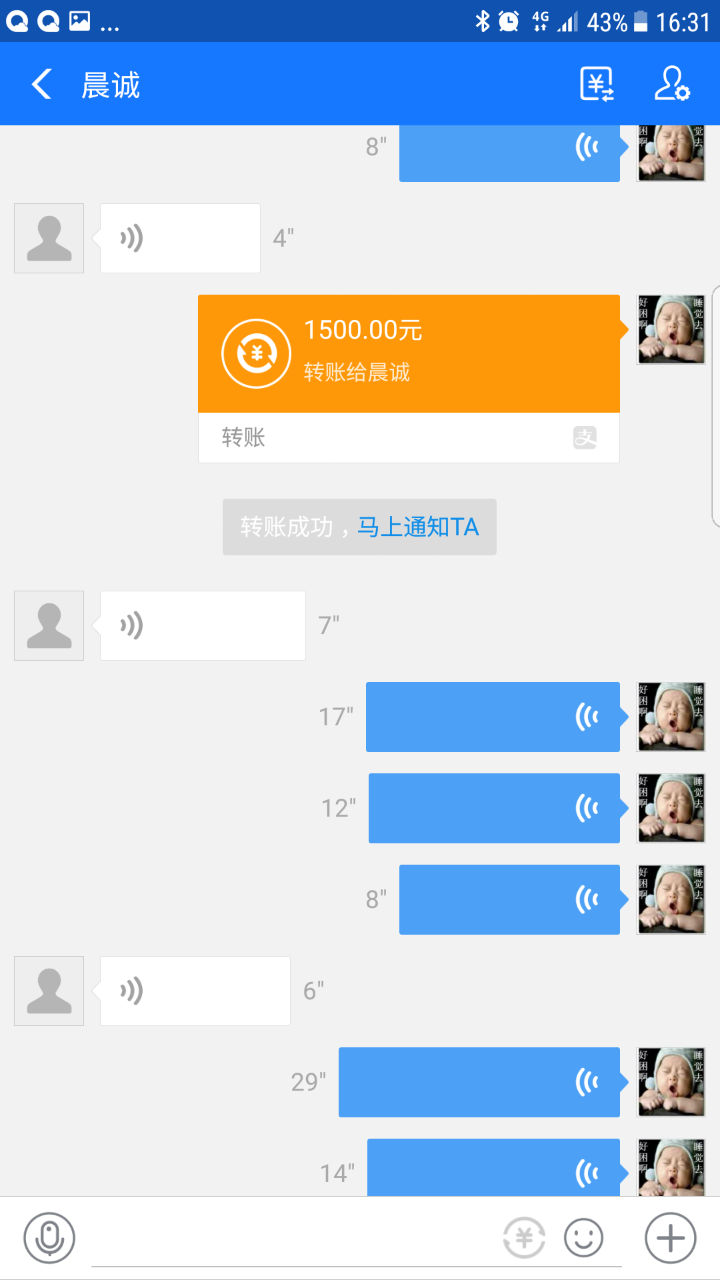Tap the yuan transfer icon in the input bar
This screenshot has height=1280, width=720.
tap(524, 1238)
